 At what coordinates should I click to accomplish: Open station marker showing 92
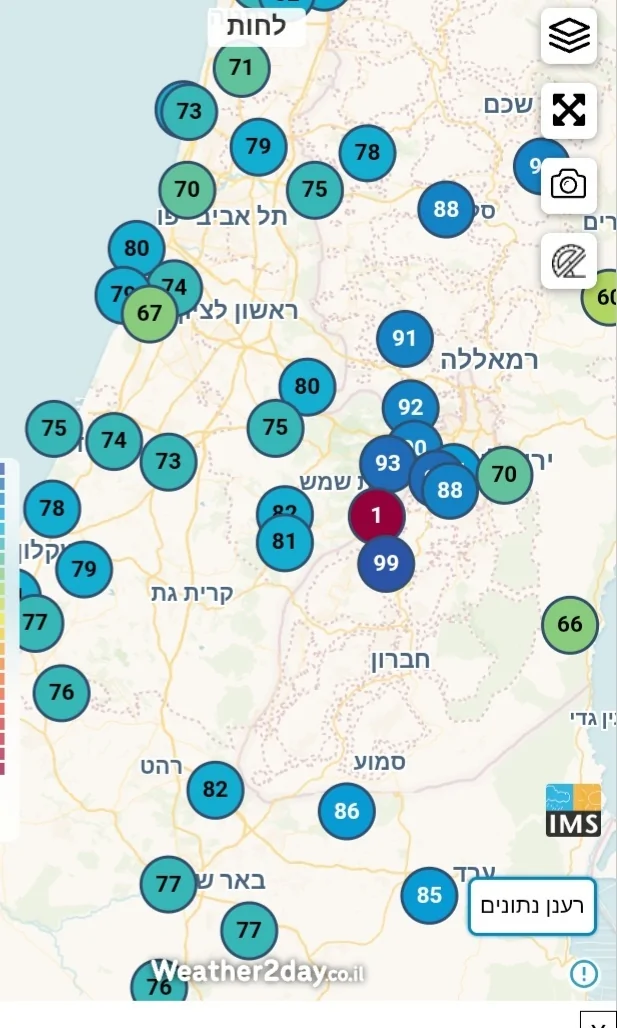(x=410, y=407)
